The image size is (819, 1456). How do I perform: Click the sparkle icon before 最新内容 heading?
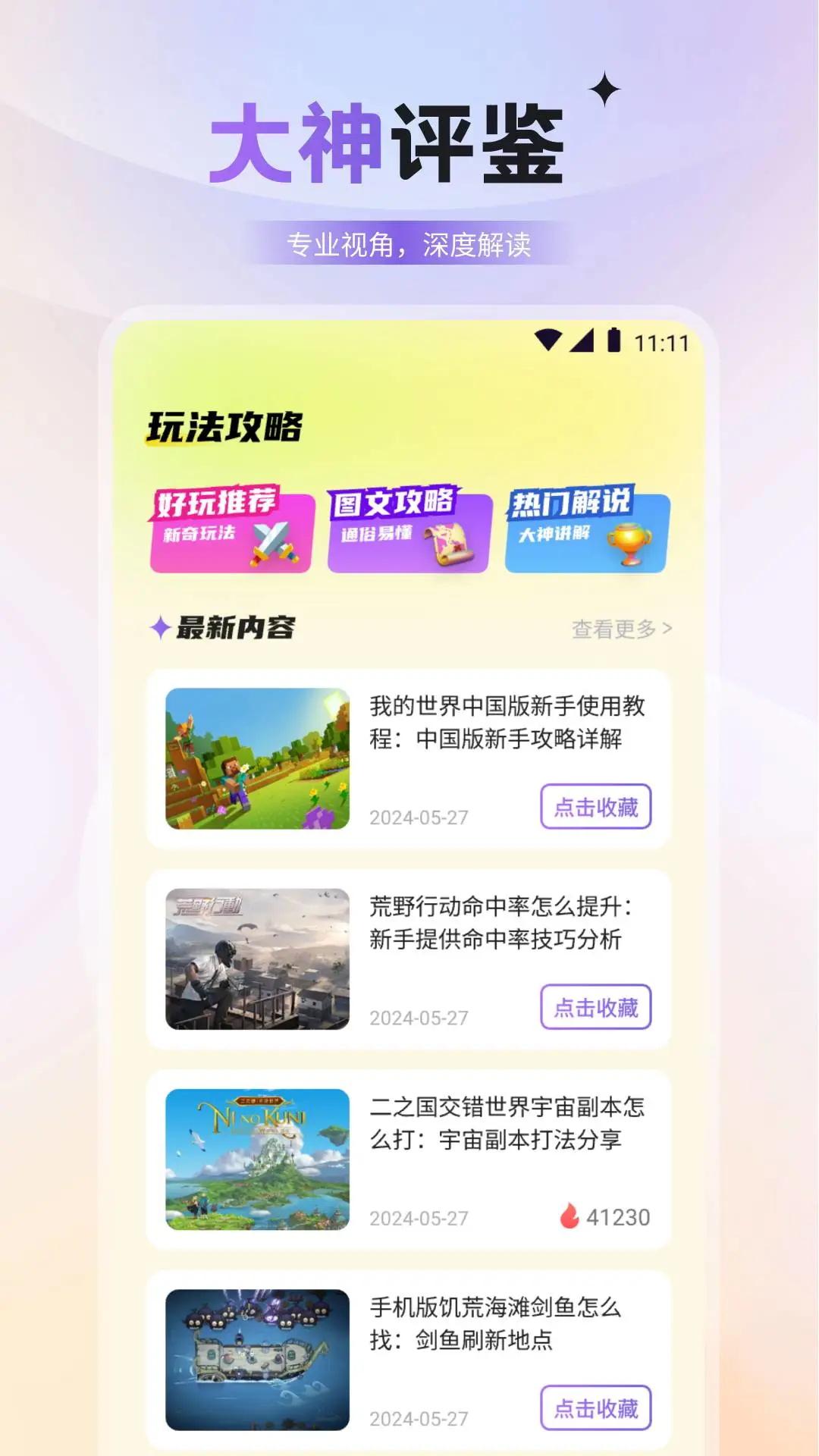click(160, 627)
